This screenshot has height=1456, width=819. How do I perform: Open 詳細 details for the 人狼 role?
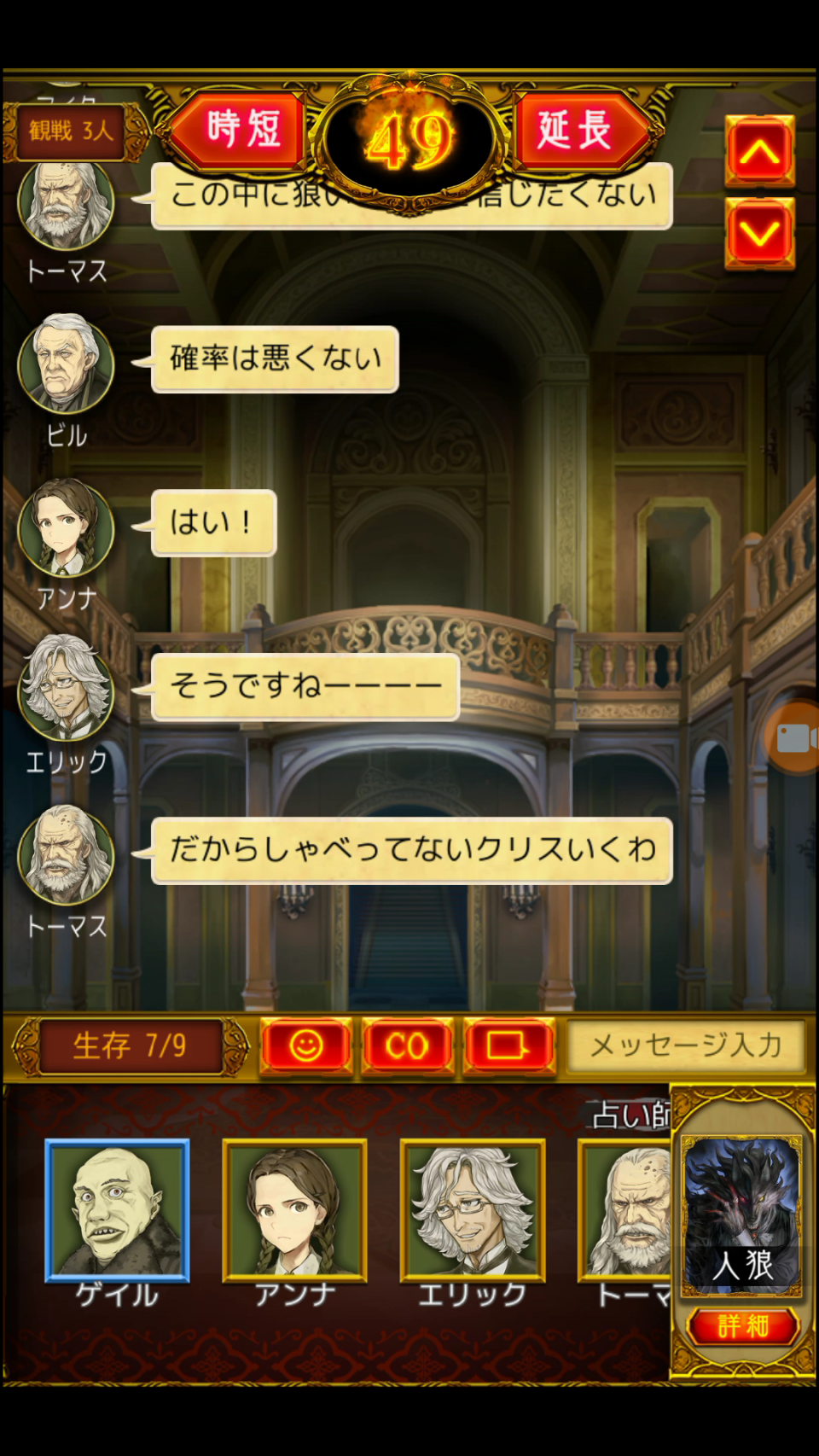742,1325
